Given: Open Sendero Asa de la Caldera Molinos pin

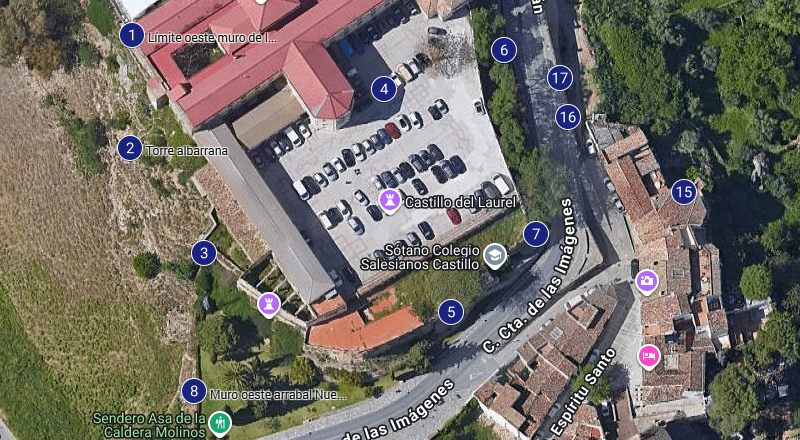Looking at the screenshot, I should (220, 424).
